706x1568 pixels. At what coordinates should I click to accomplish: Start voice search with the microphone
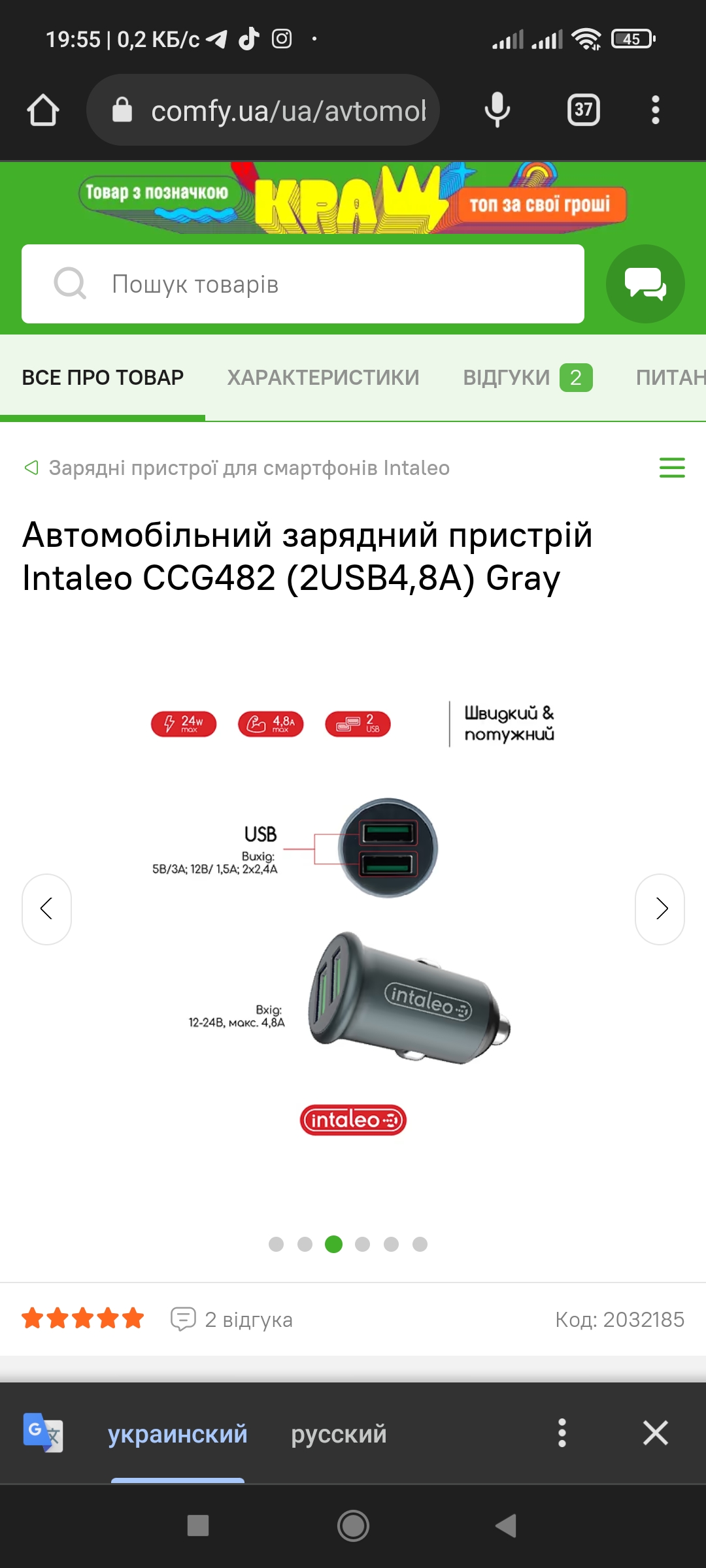(497, 110)
